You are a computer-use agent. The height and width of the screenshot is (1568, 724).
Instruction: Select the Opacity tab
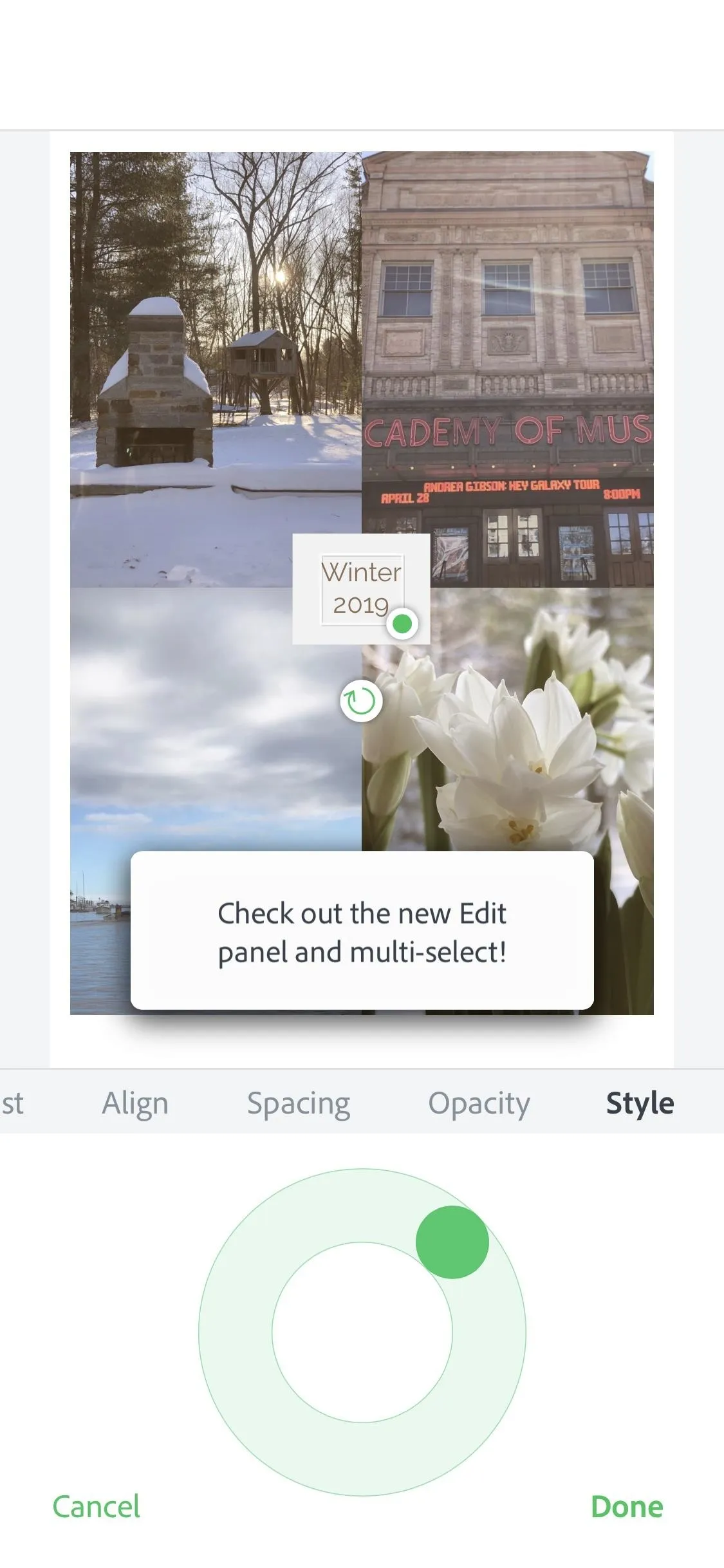click(479, 1105)
